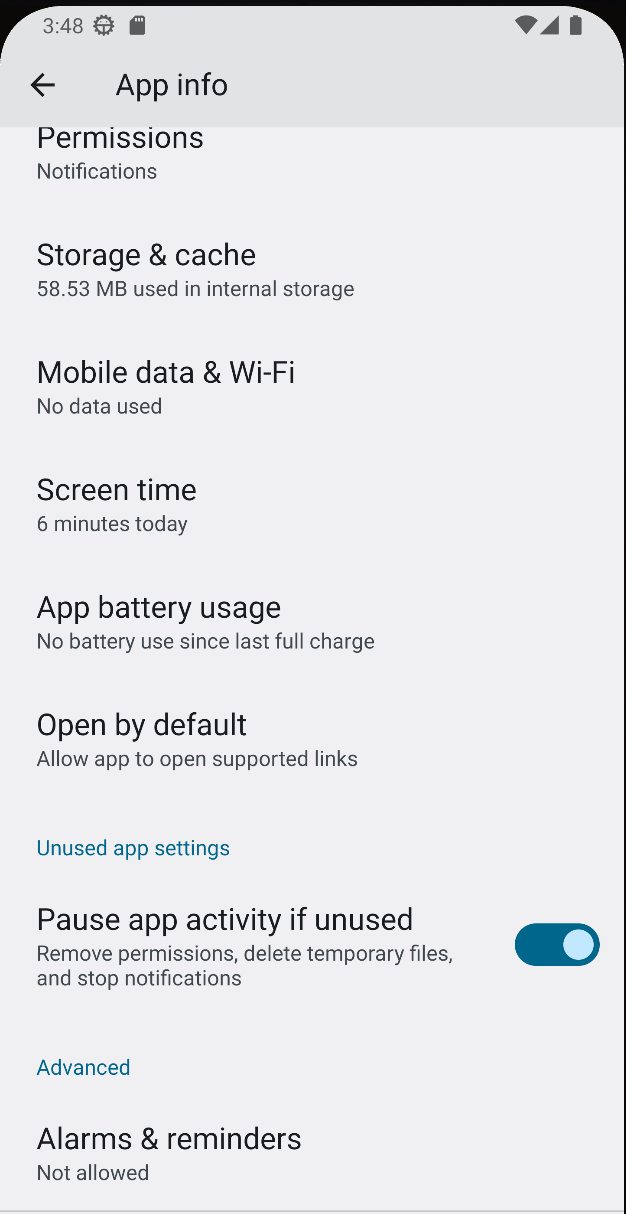Disable Pause app activity if unused
The image size is (626, 1214).
coord(557,945)
